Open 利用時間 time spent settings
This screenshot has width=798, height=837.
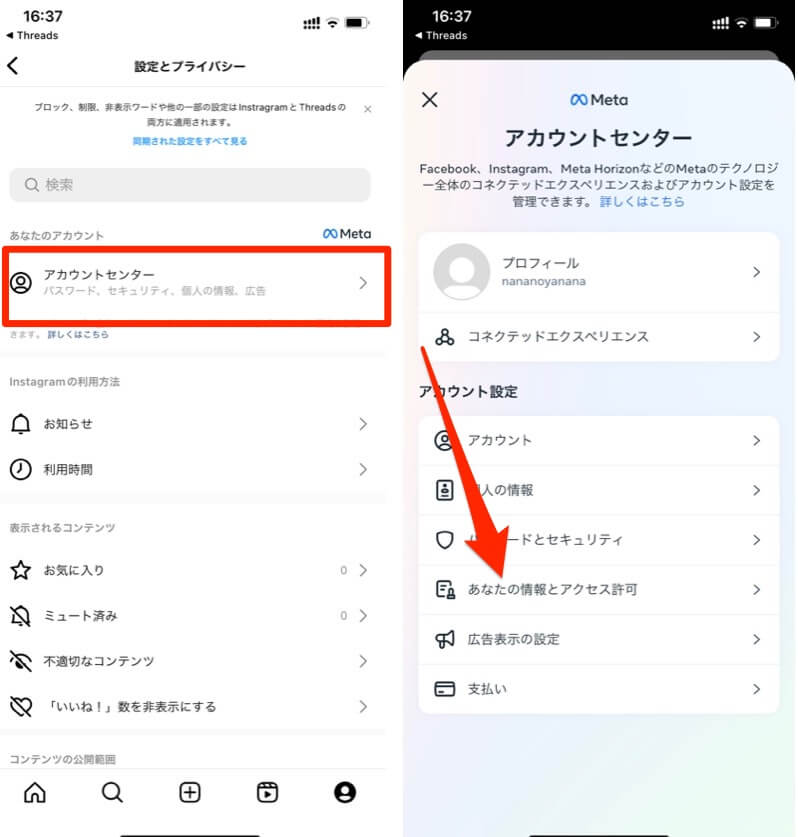click(190, 469)
